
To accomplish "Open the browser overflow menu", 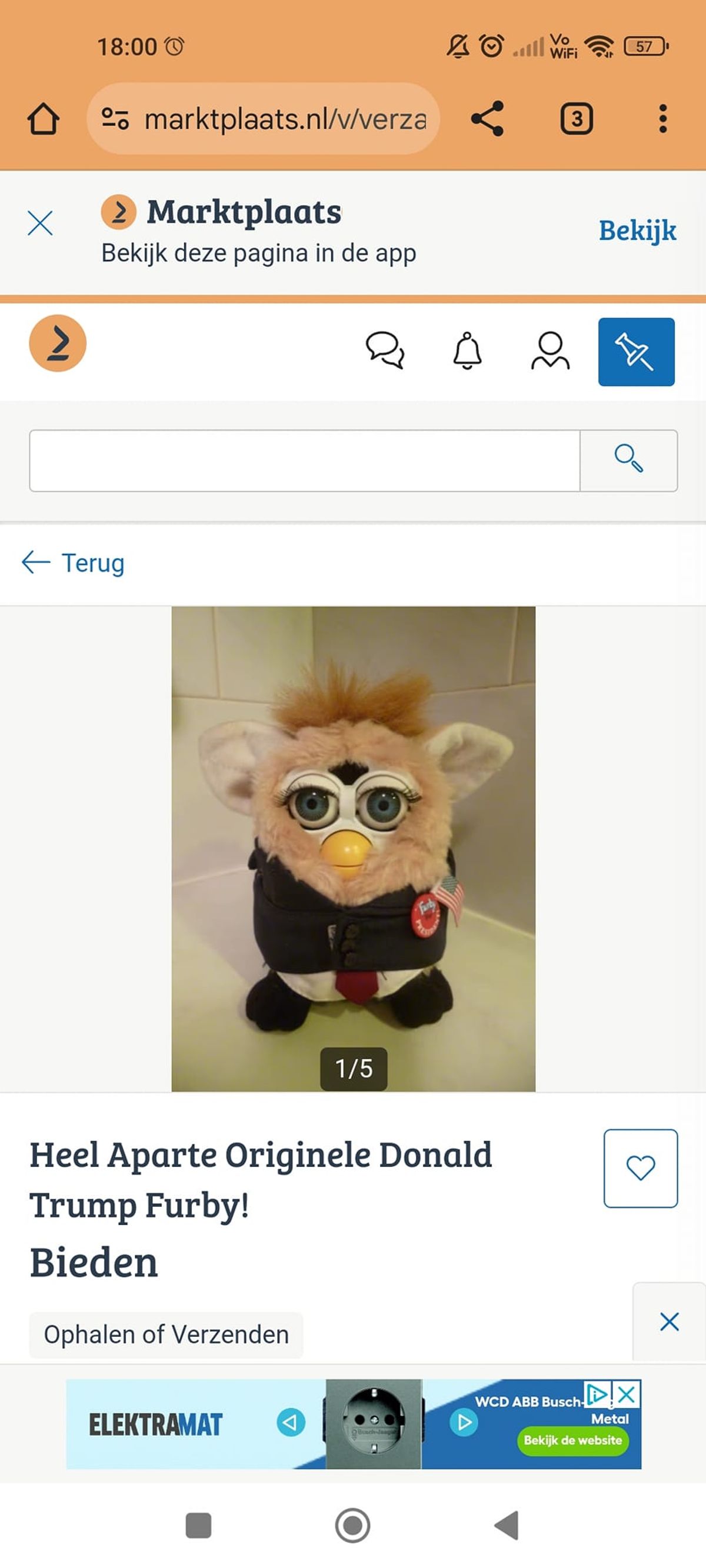I will (x=662, y=118).
